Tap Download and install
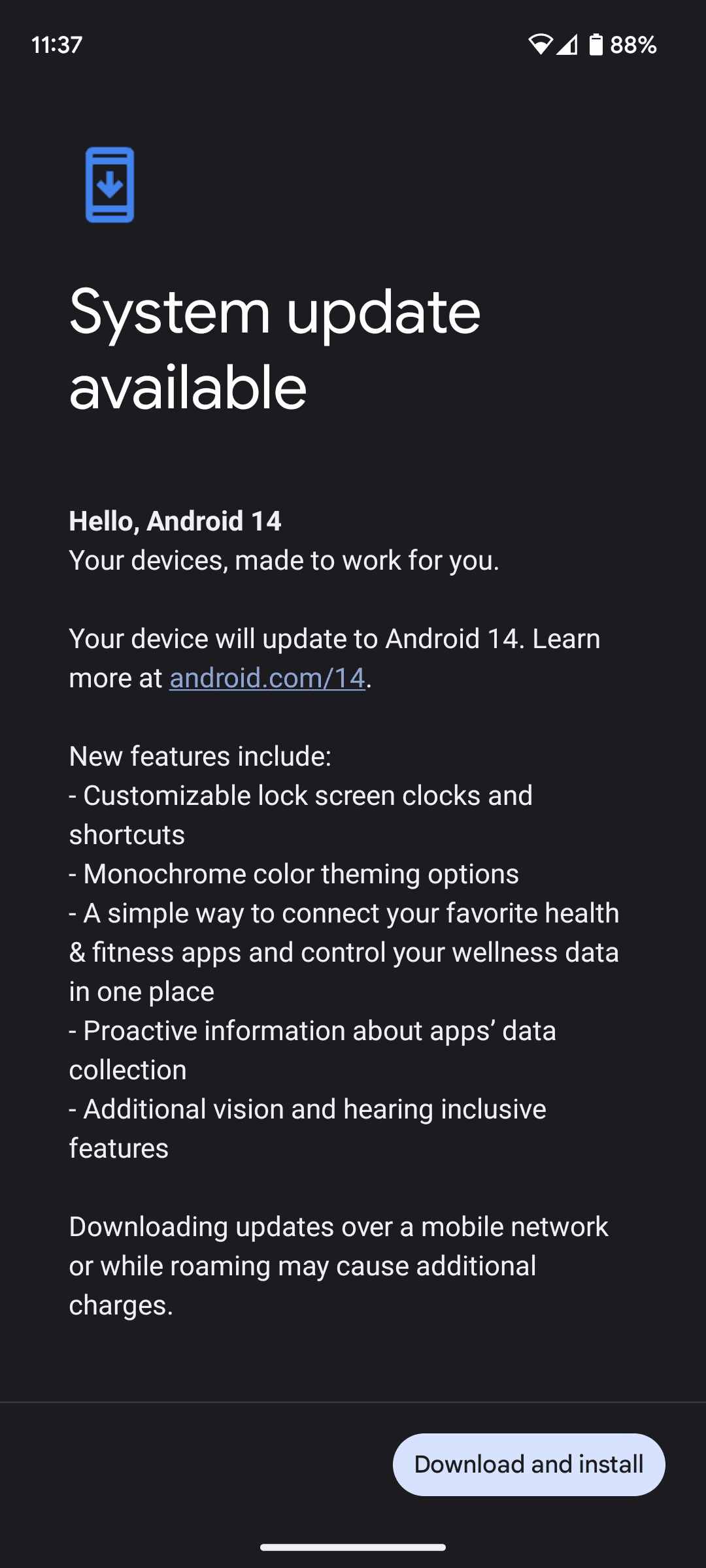This screenshot has height=1568, width=706. tap(528, 1464)
